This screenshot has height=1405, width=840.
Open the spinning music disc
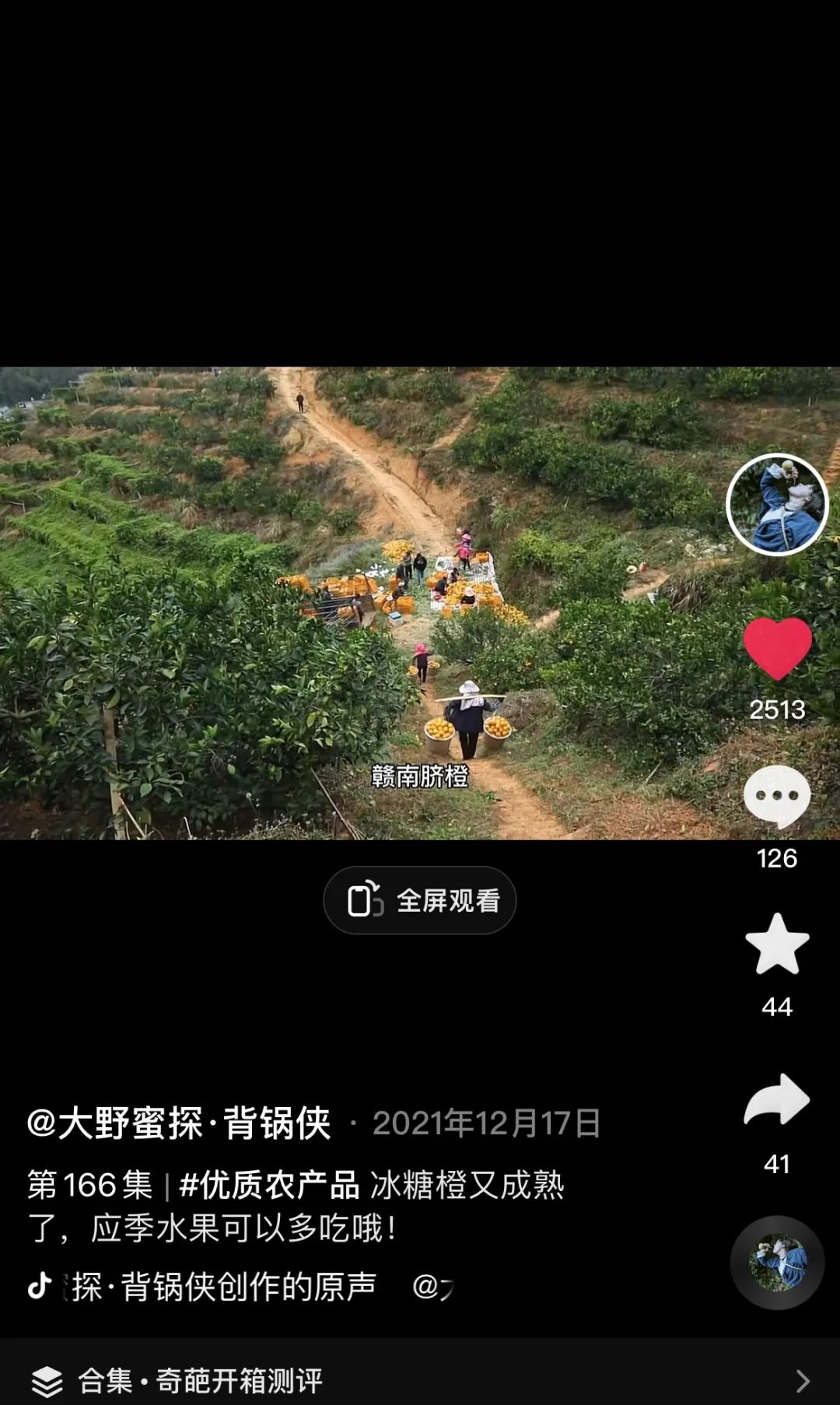[777, 1262]
